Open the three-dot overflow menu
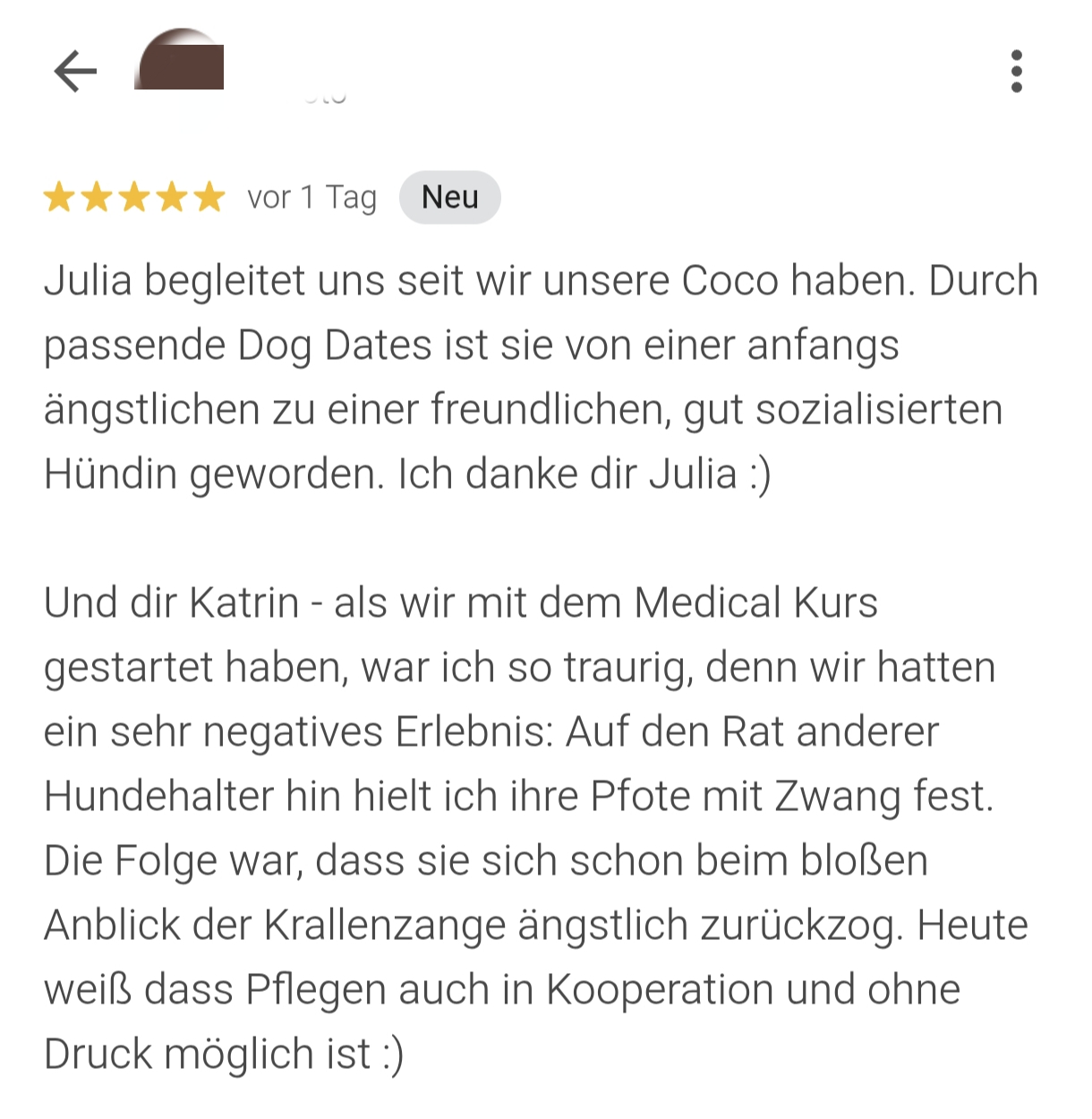Viewport: 1092px width, 1119px height. pyautogui.click(x=1016, y=72)
